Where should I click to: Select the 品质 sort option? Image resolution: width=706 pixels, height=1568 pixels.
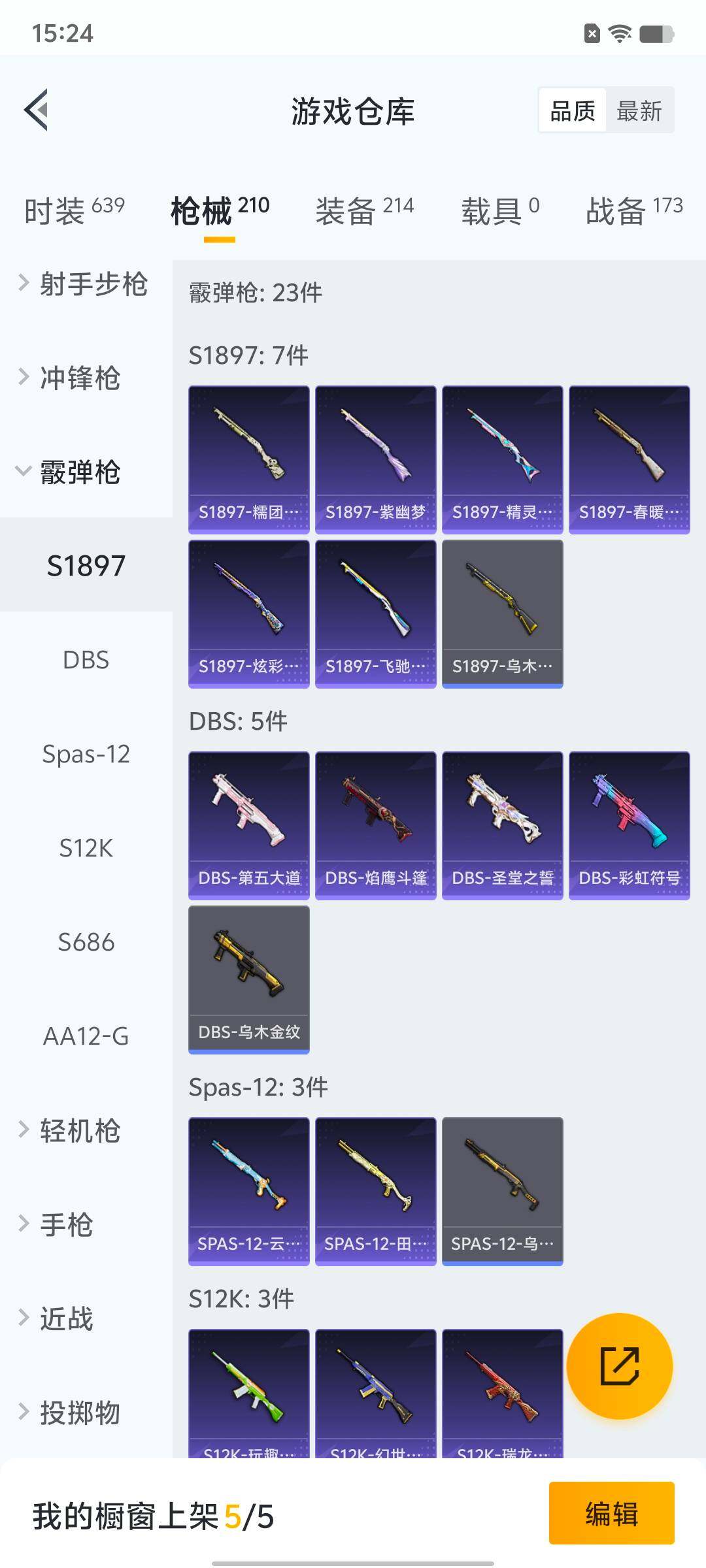coord(573,111)
